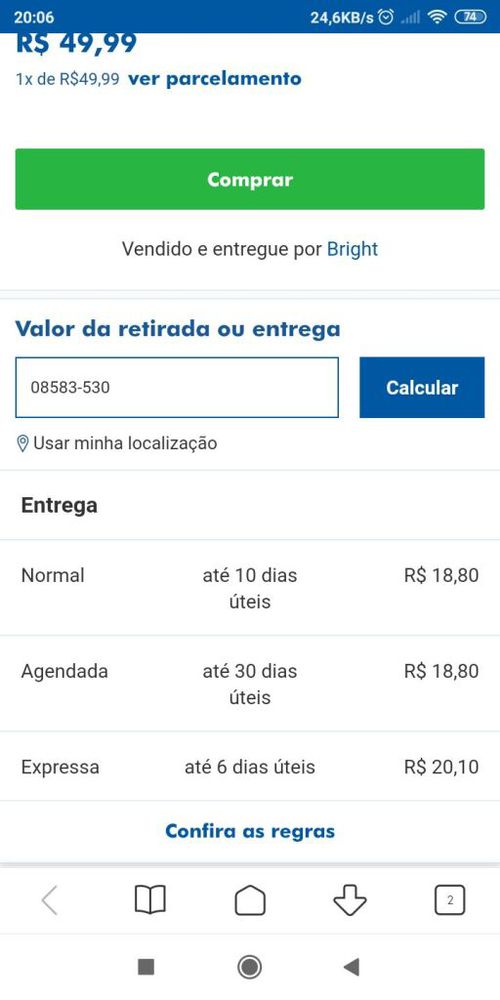Tap the system home circle button
The width and height of the screenshot is (500, 1000).
(249, 967)
